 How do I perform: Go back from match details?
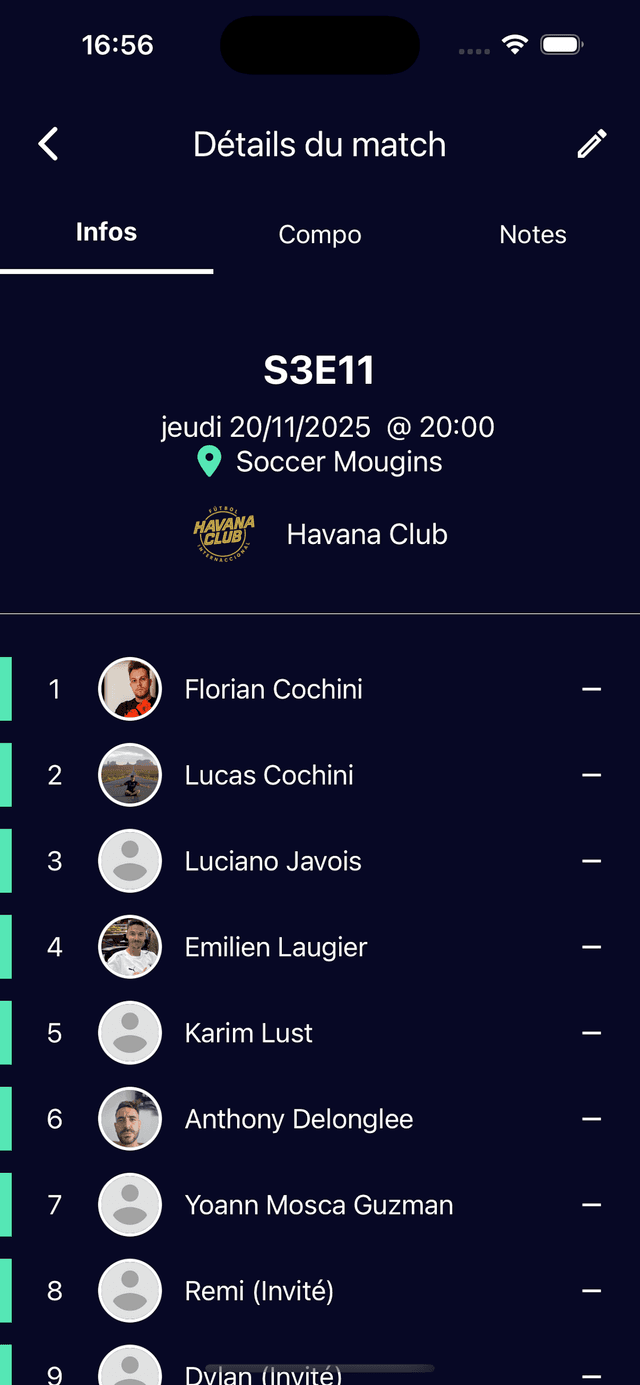48,144
